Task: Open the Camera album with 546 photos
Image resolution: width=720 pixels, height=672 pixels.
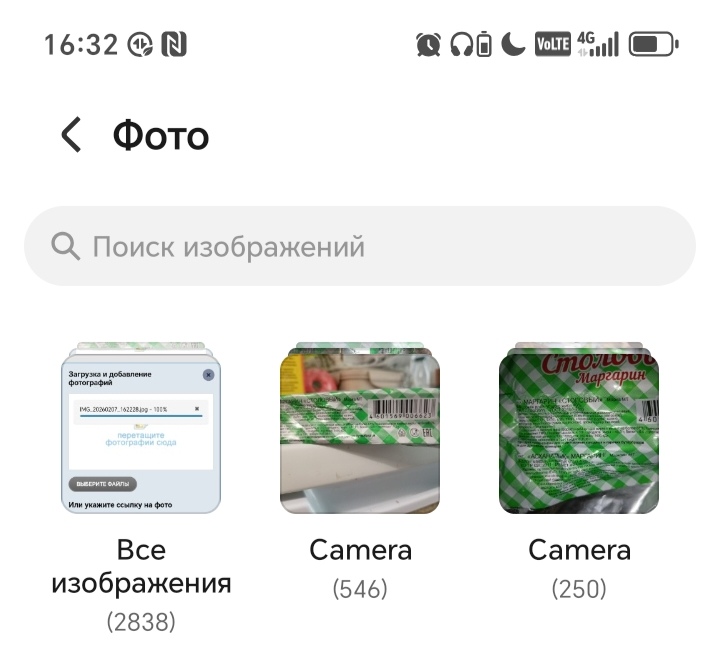Action: click(x=360, y=432)
